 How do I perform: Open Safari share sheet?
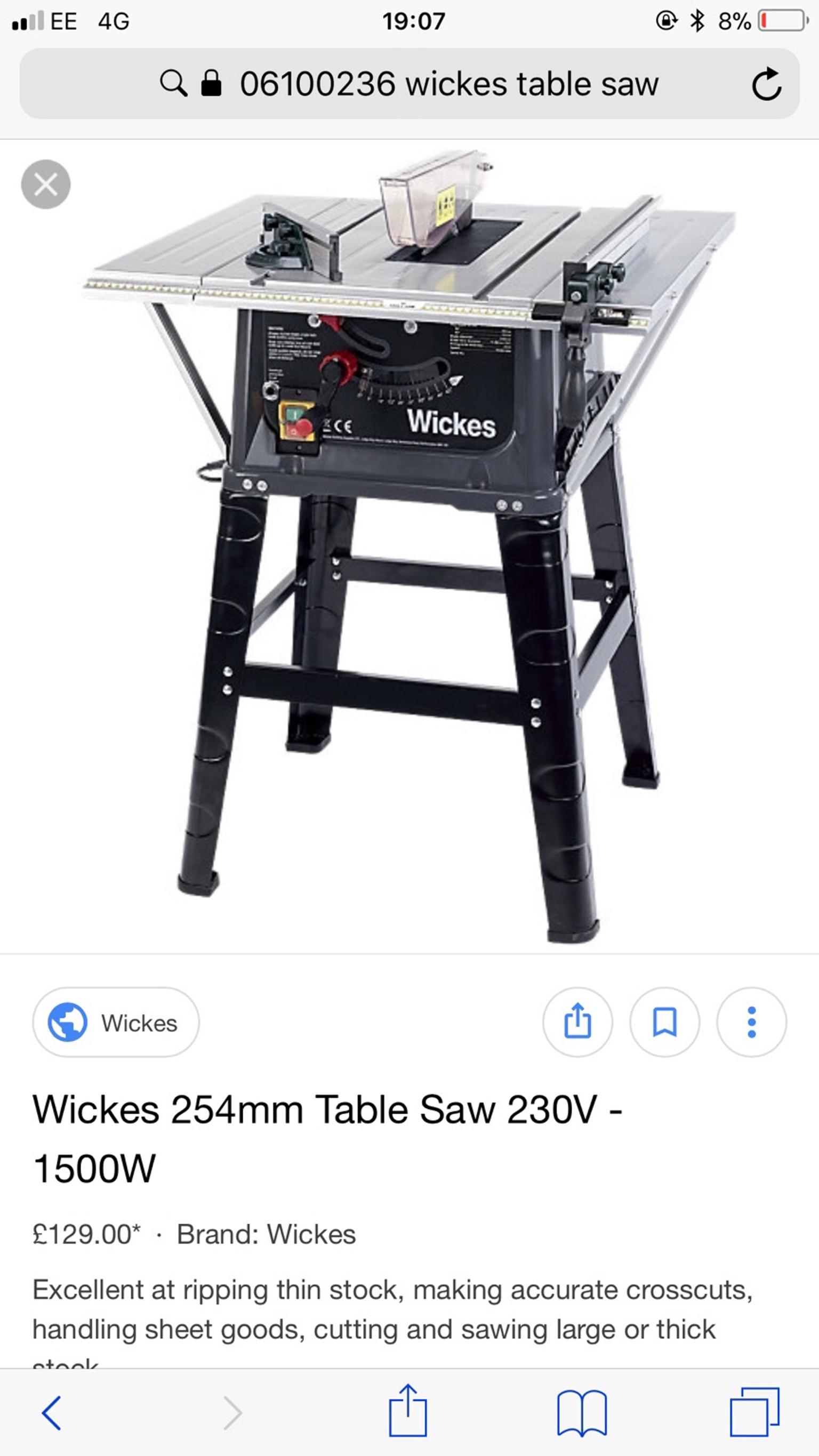coord(407,1411)
